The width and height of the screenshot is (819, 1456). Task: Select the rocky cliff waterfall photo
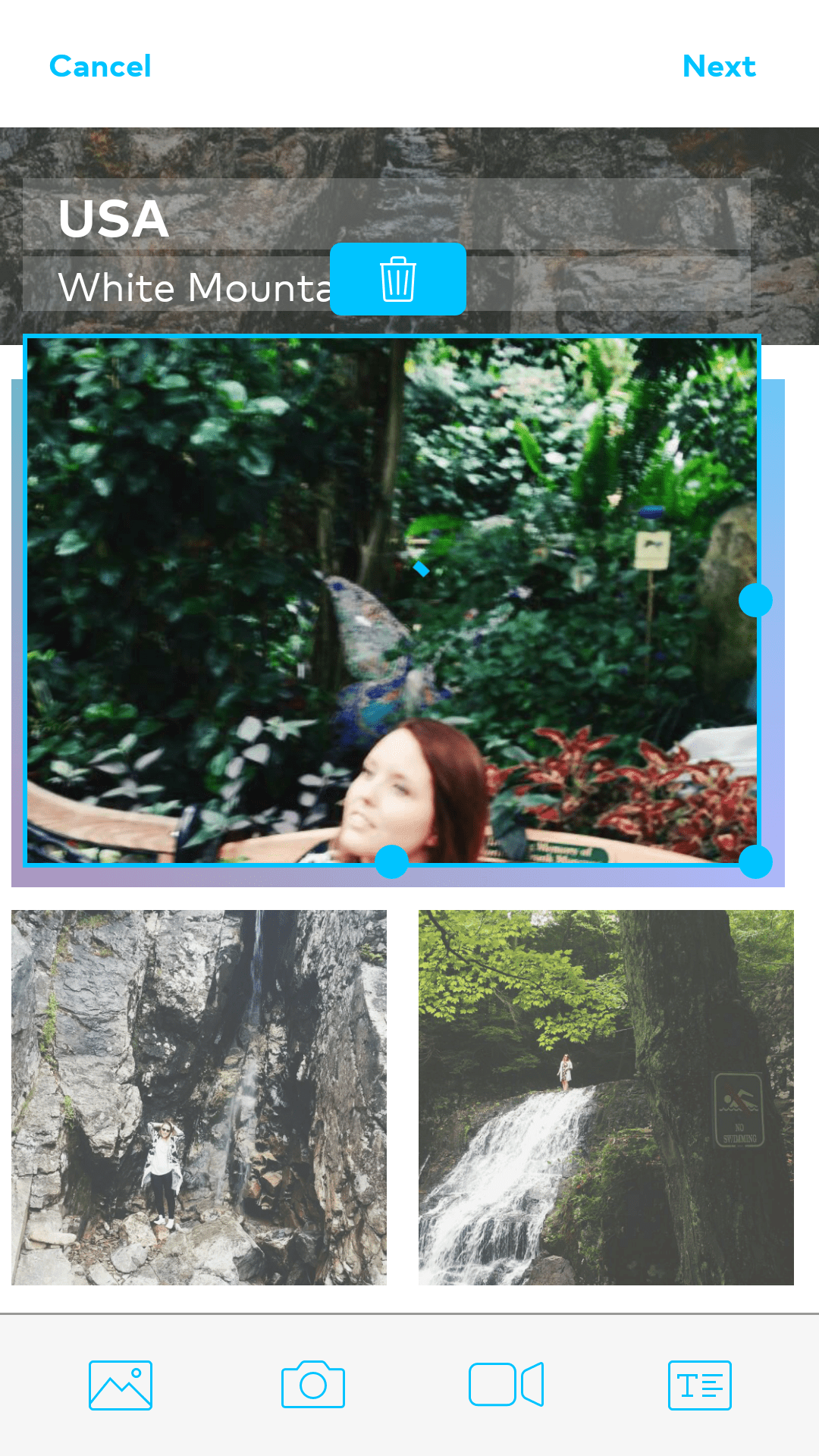(x=199, y=1097)
